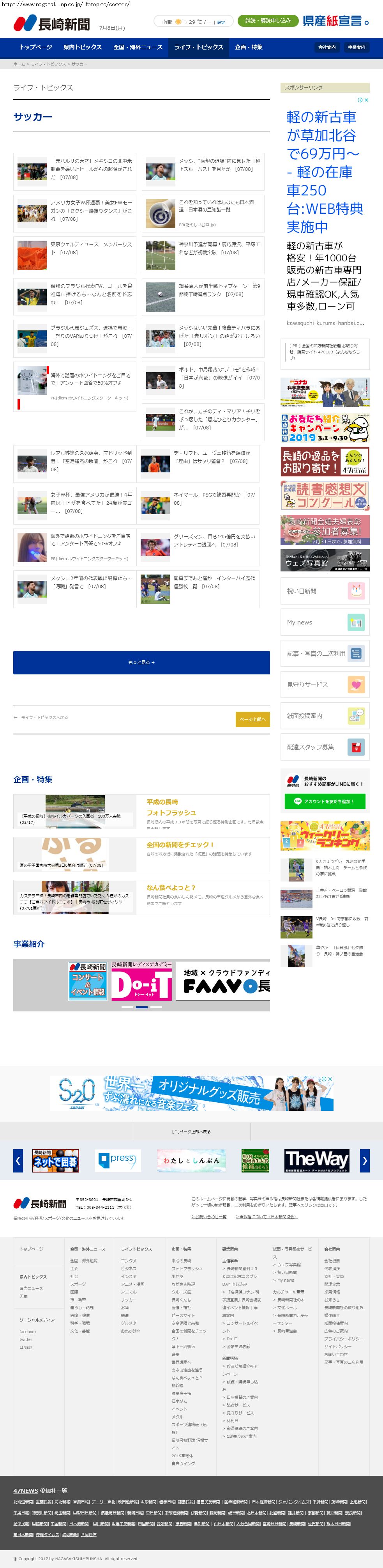Open the トップページ navigation tab
The height and width of the screenshot is (1568, 383).
tap(35, 47)
